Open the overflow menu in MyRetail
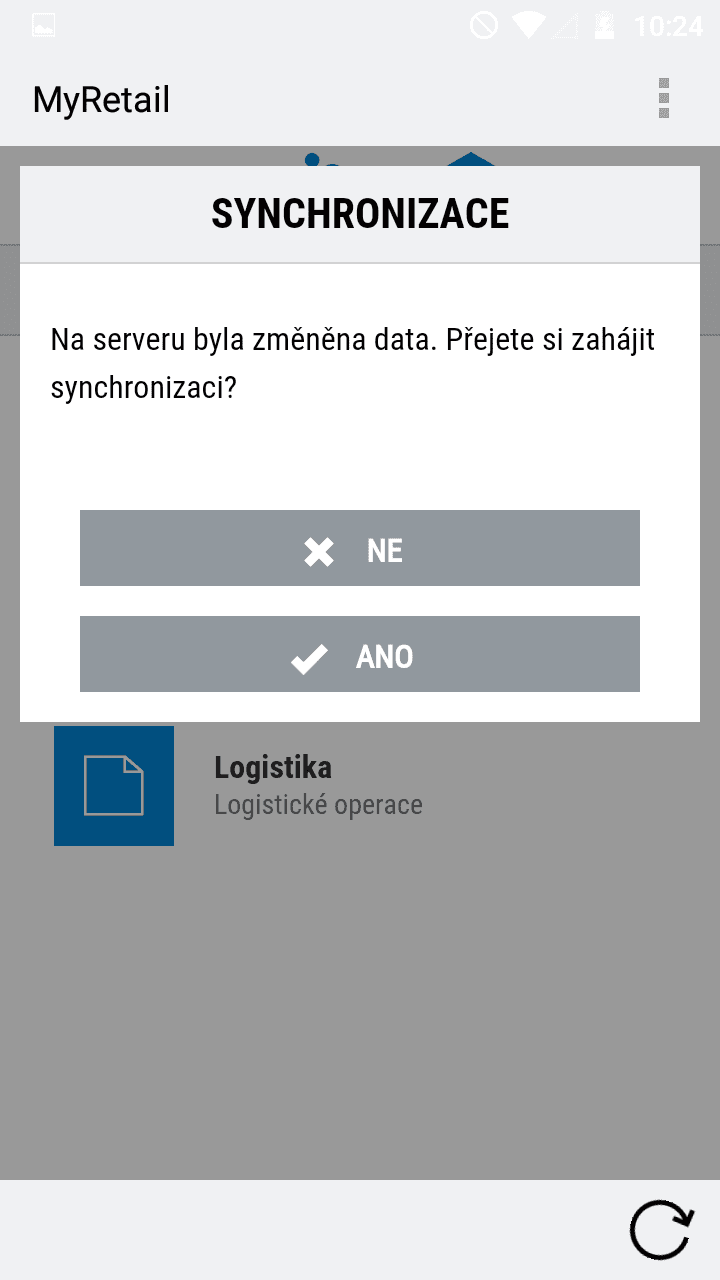 664,99
